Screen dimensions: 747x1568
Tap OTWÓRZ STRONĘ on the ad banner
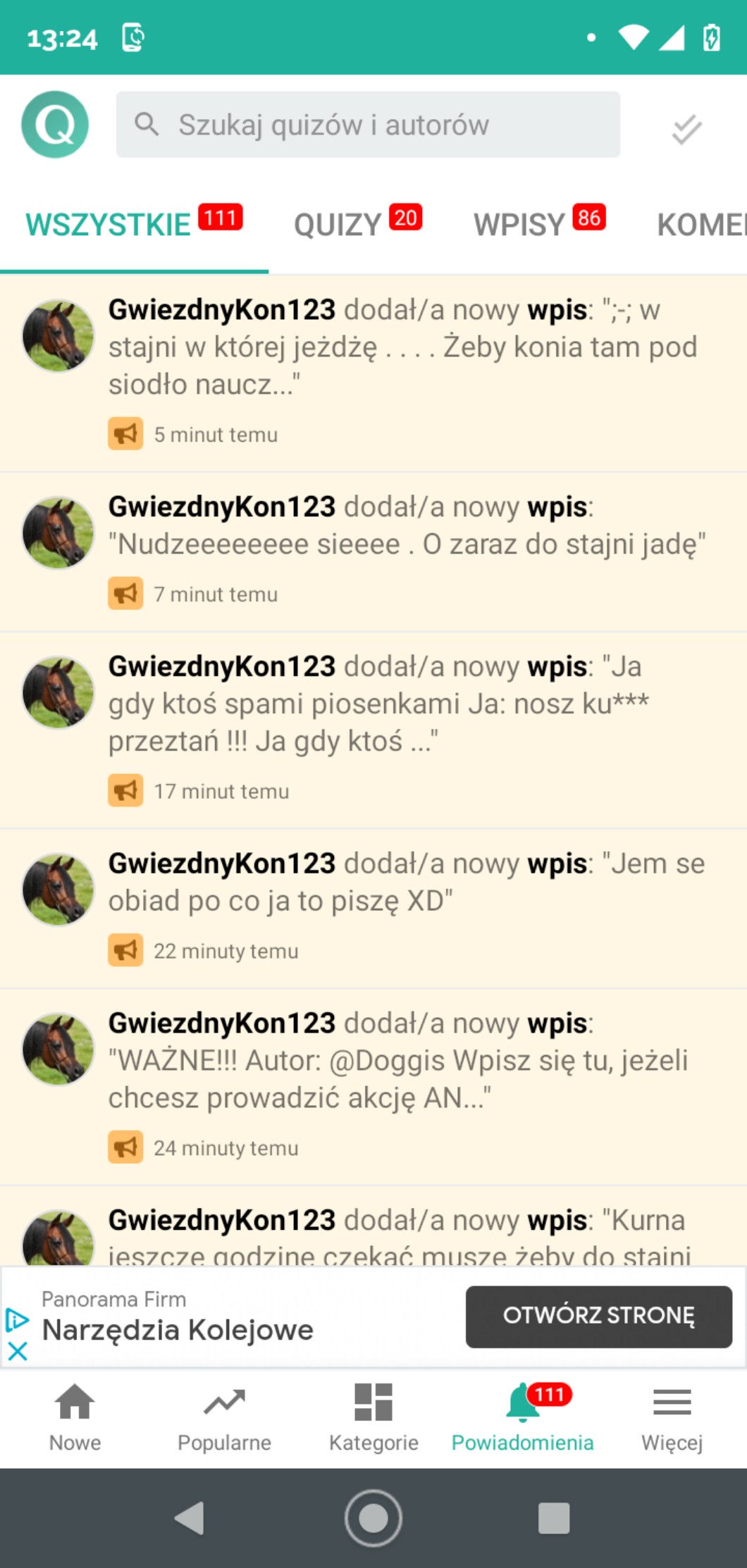click(598, 1316)
